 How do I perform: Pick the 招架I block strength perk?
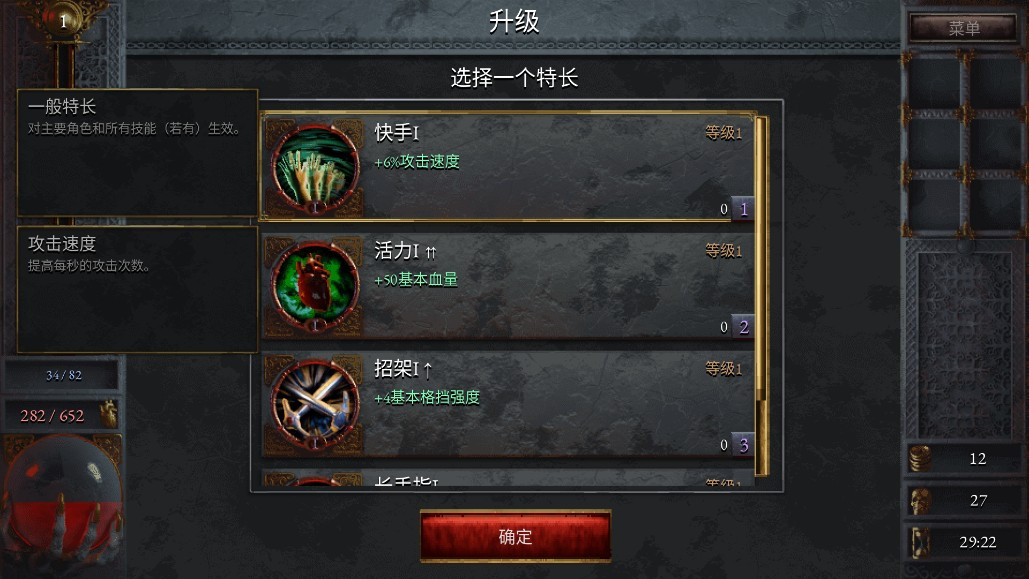coord(508,403)
